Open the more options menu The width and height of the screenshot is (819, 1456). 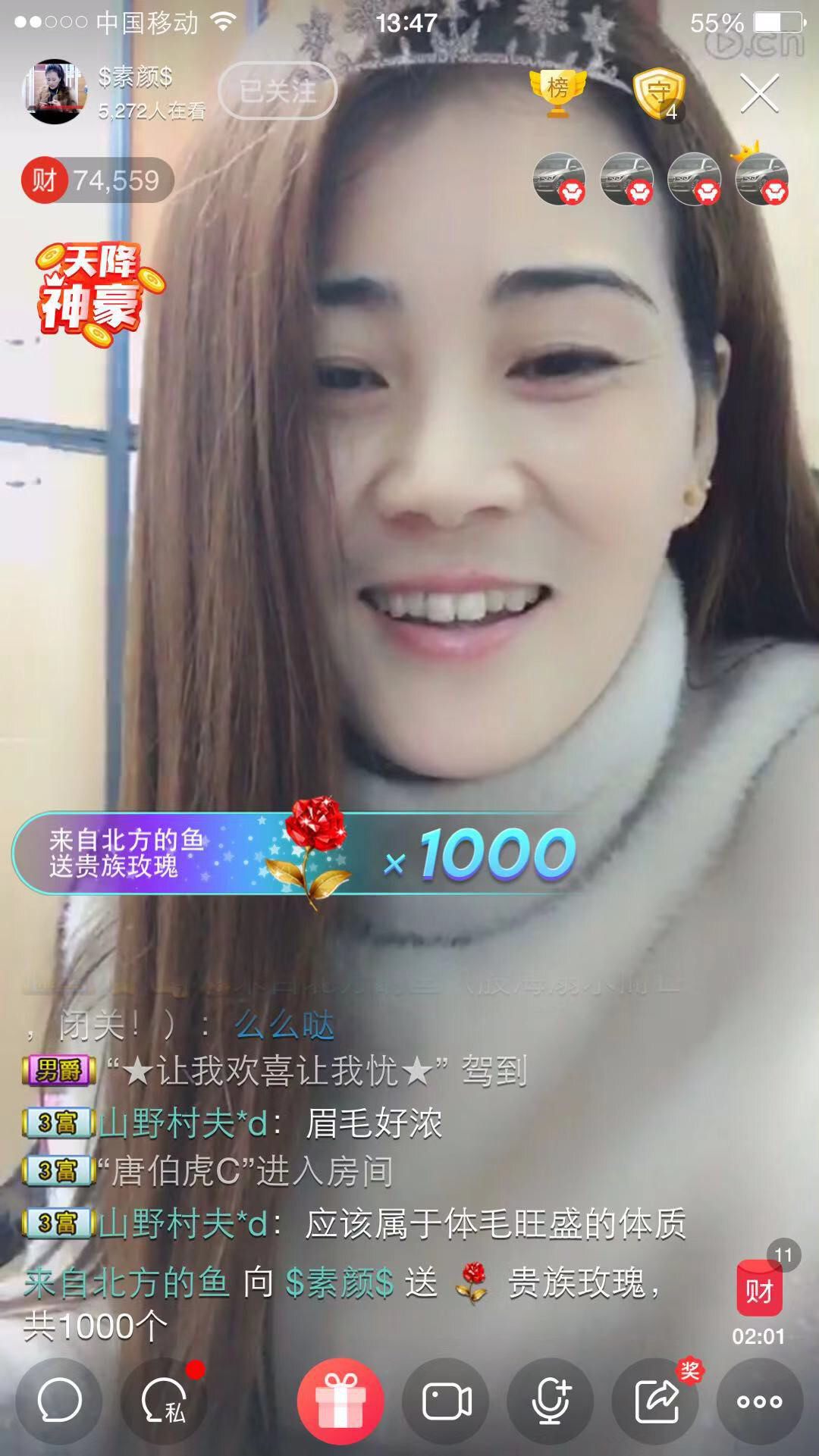tap(759, 1401)
